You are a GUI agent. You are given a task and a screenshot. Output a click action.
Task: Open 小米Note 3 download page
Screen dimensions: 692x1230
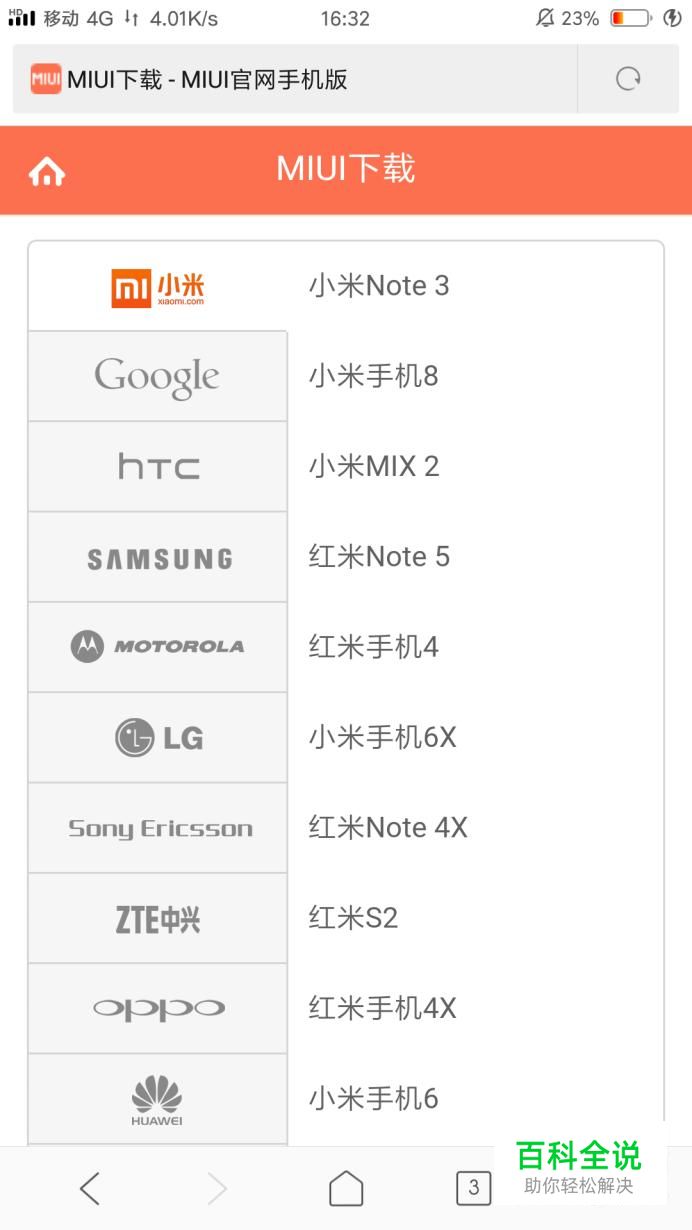[x=379, y=286]
